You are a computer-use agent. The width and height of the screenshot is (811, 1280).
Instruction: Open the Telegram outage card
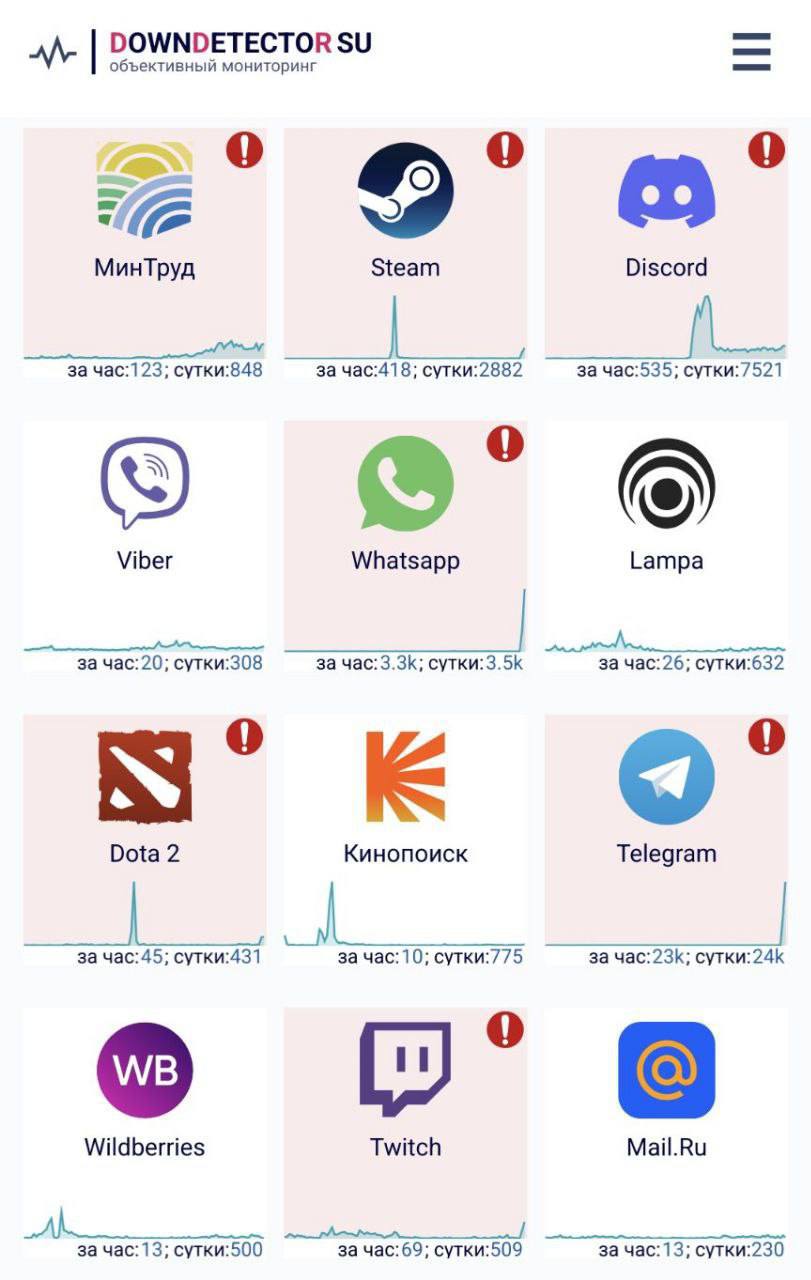click(666, 836)
